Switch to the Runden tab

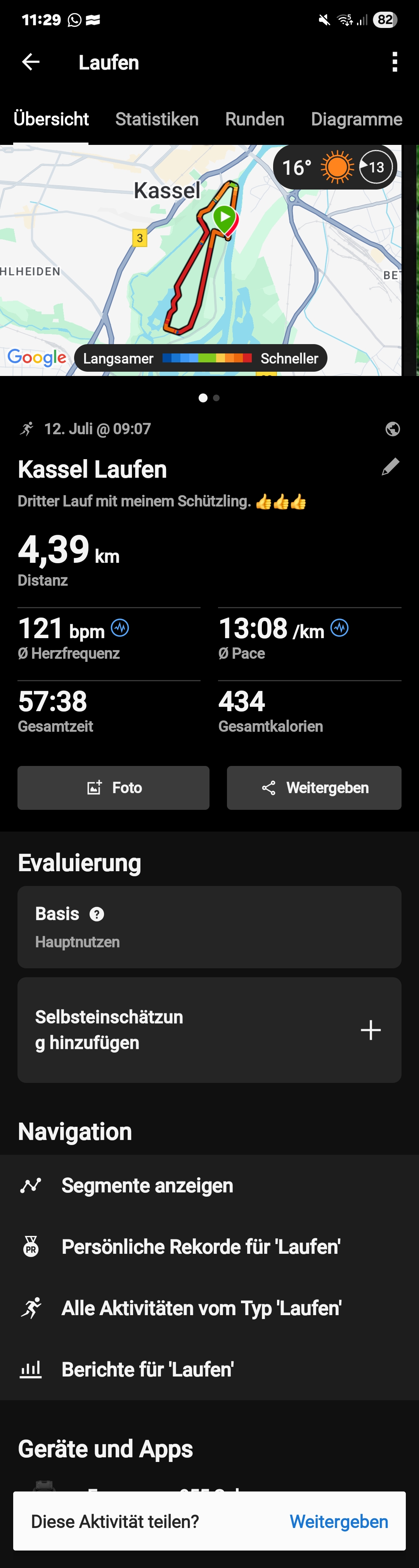(x=255, y=119)
